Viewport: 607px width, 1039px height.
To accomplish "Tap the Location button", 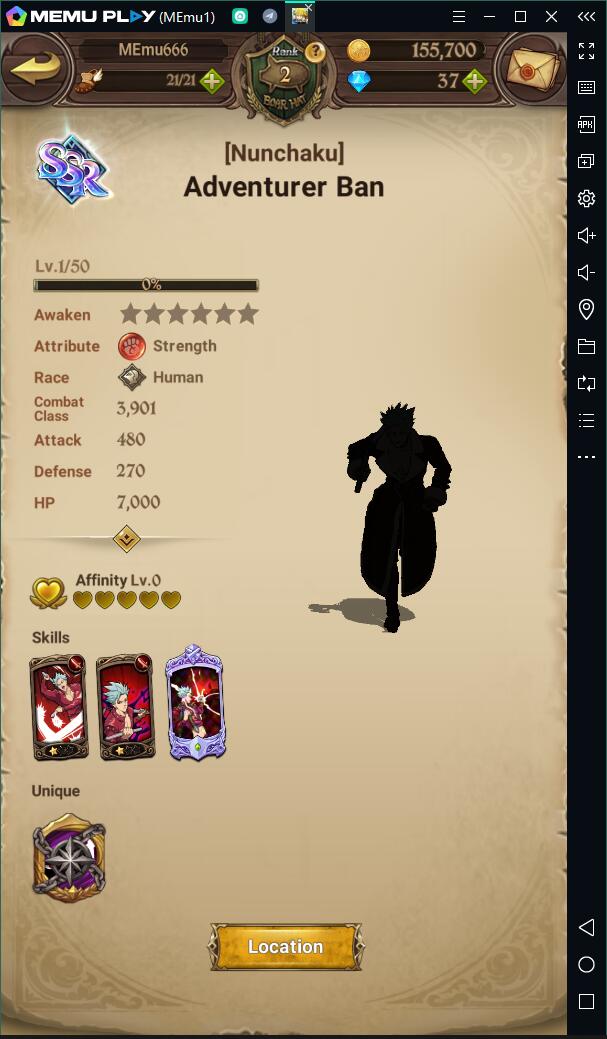I will click(285, 946).
